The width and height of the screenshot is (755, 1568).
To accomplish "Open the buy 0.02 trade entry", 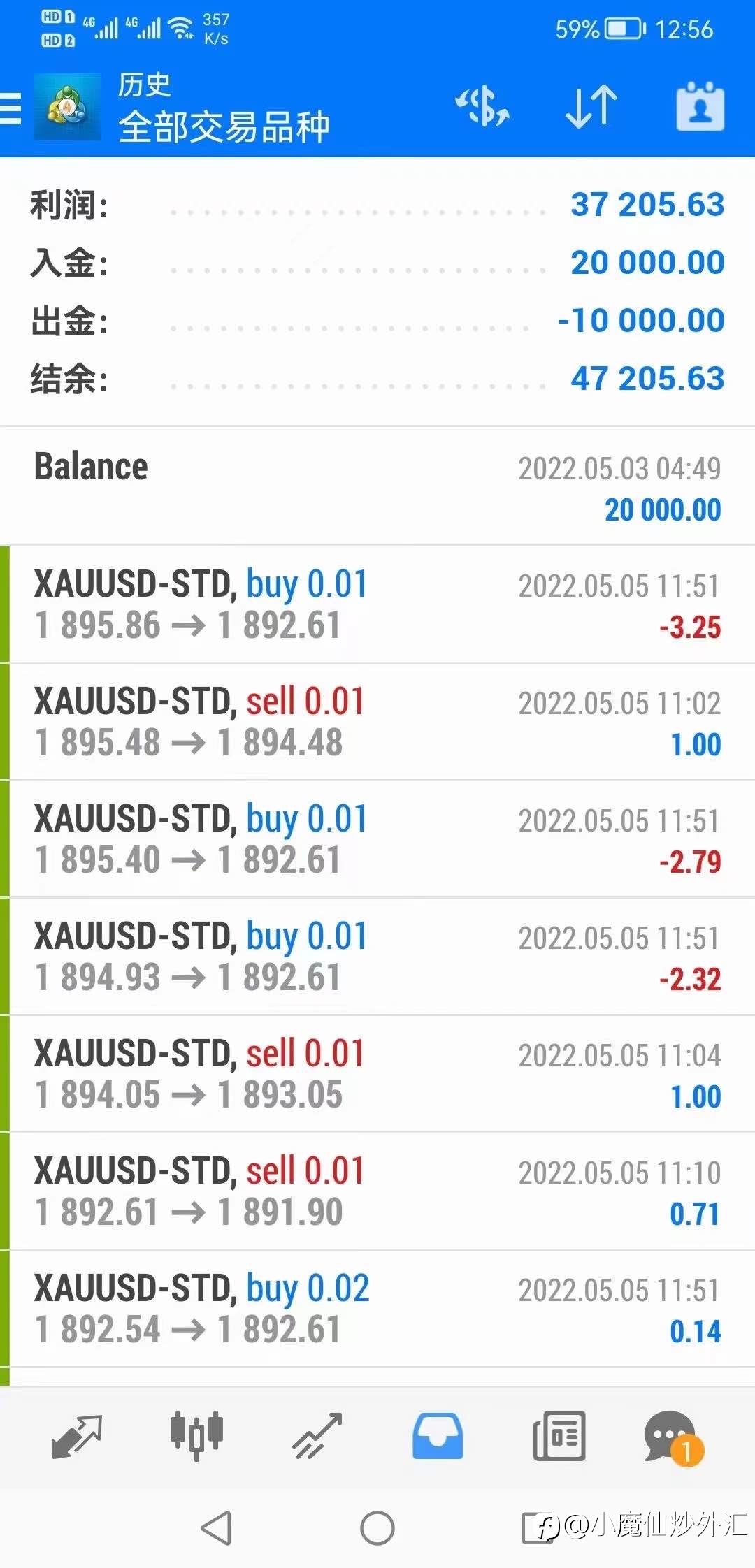I will point(377,1309).
